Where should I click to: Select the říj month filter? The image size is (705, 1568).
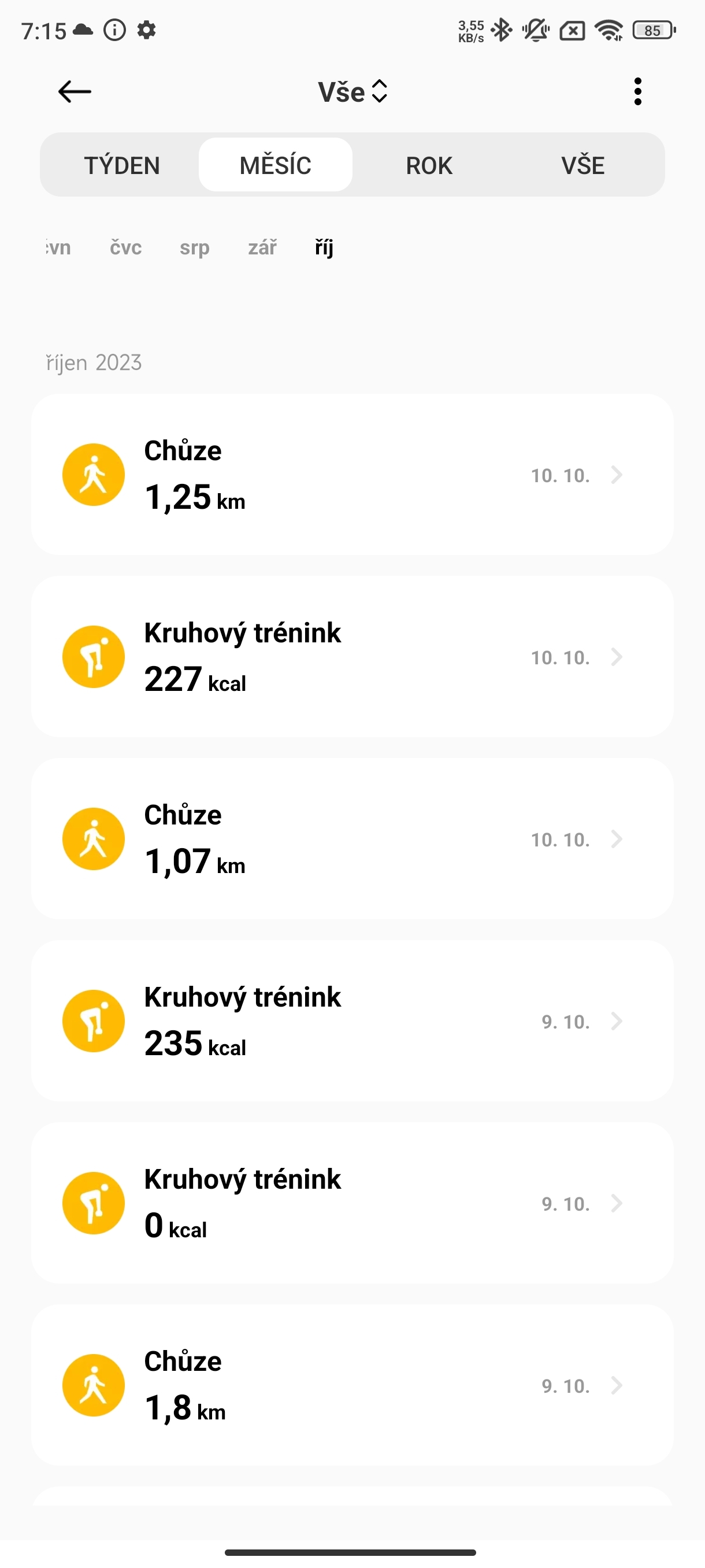[x=324, y=247]
